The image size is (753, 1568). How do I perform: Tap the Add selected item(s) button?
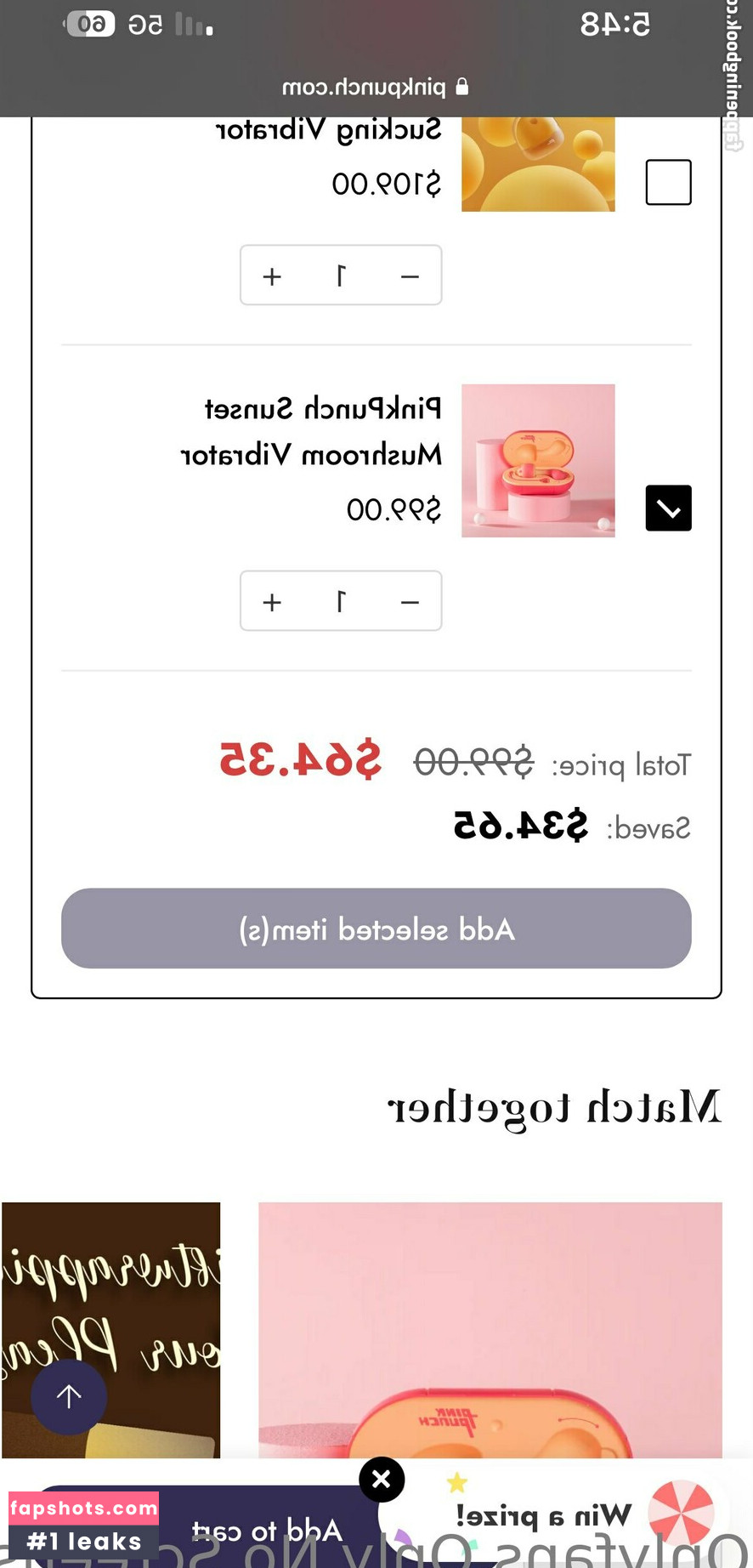tap(376, 929)
